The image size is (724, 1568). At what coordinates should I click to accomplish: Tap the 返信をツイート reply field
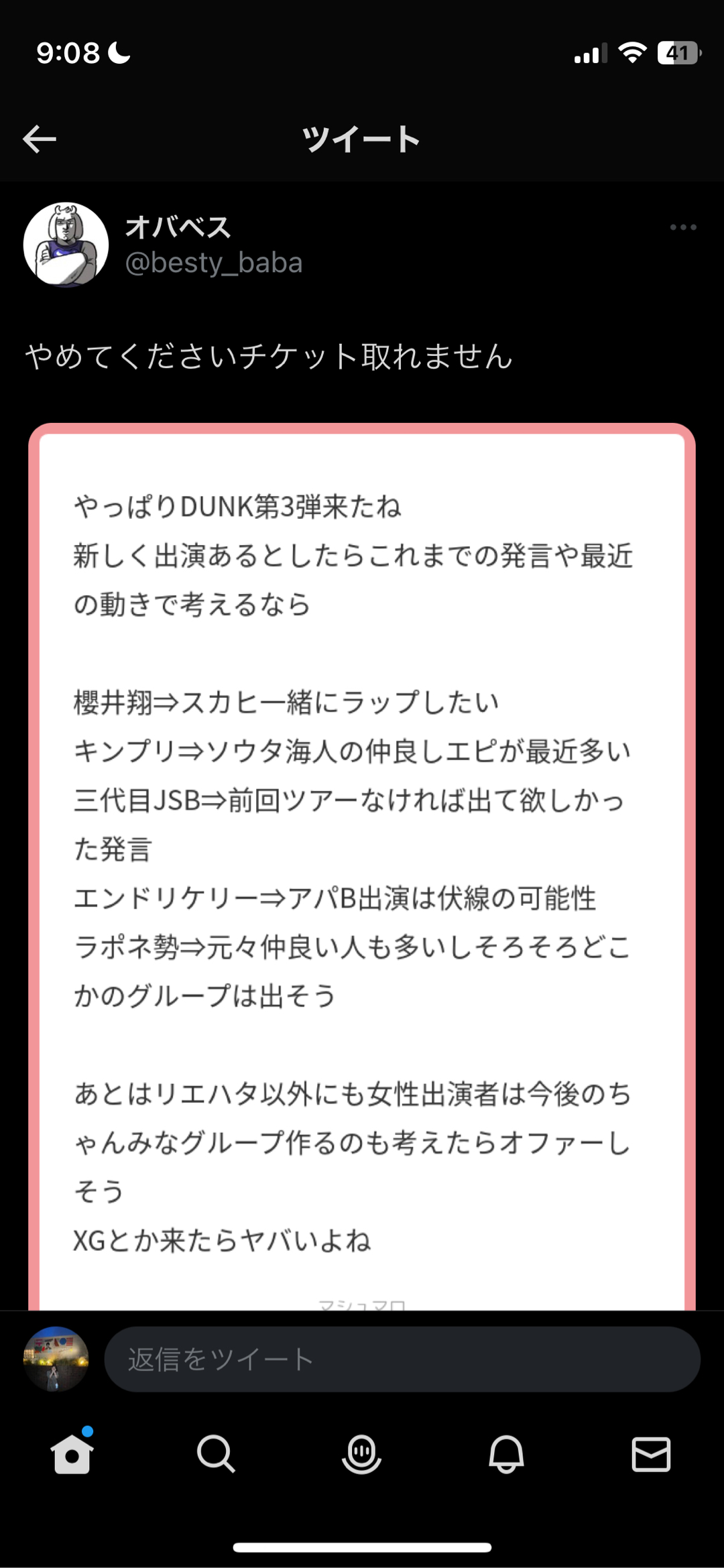pos(402,1360)
